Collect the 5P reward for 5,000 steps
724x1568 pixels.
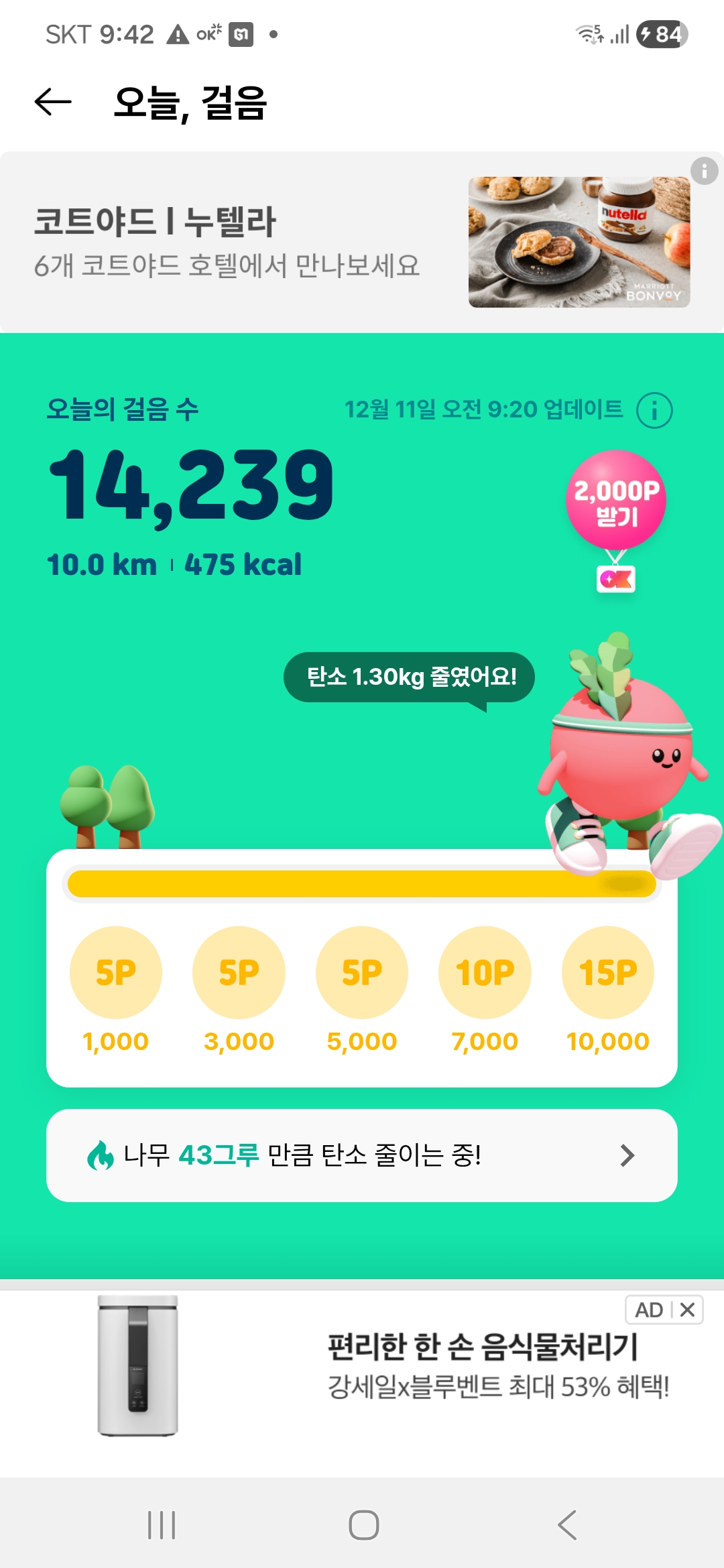click(362, 972)
